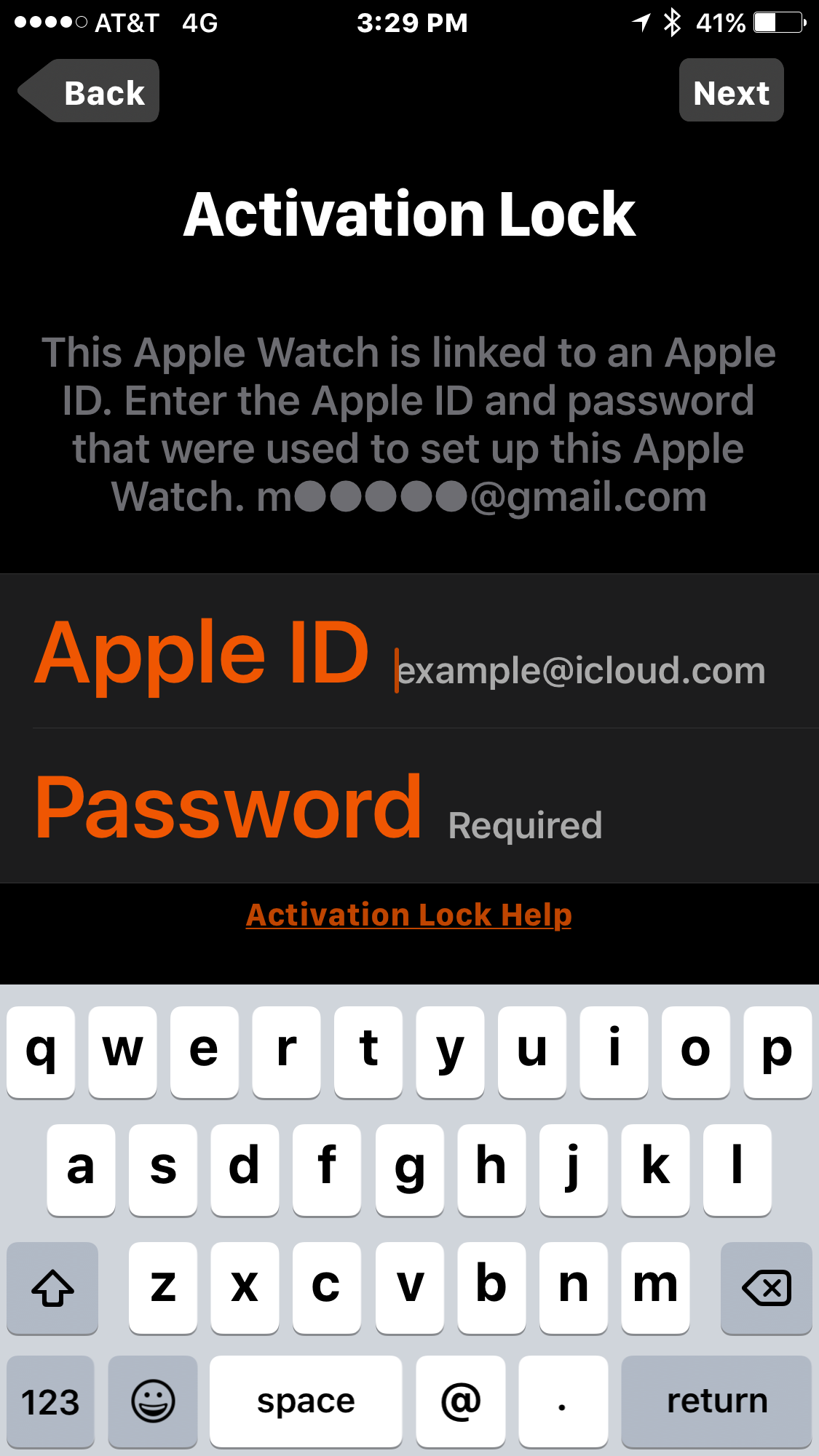Switch keyboard to 123 numbers
Viewport: 819px width, 1456px height.
[x=50, y=1401]
